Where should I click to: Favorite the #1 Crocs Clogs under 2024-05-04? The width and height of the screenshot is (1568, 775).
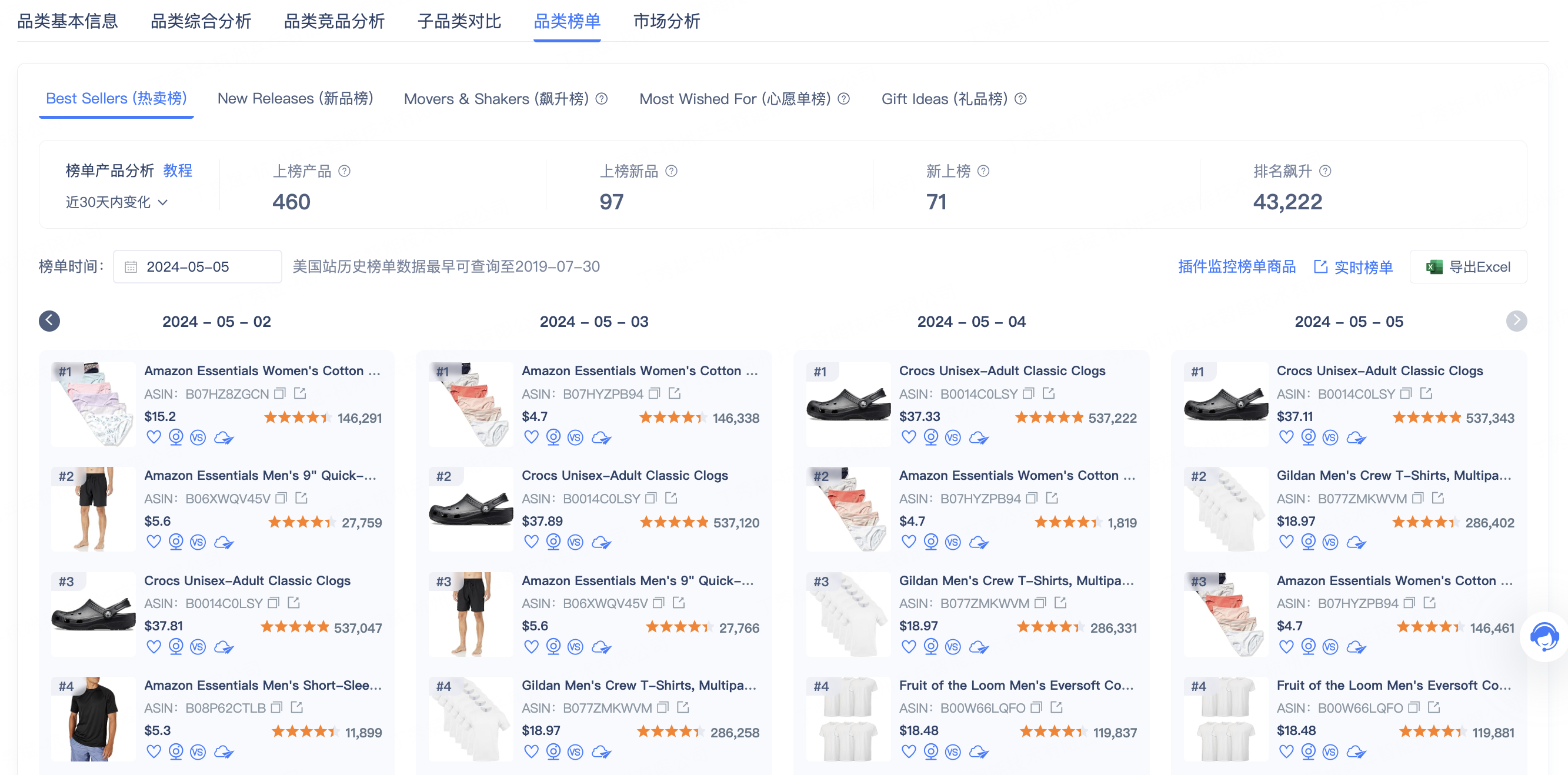tap(908, 437)
